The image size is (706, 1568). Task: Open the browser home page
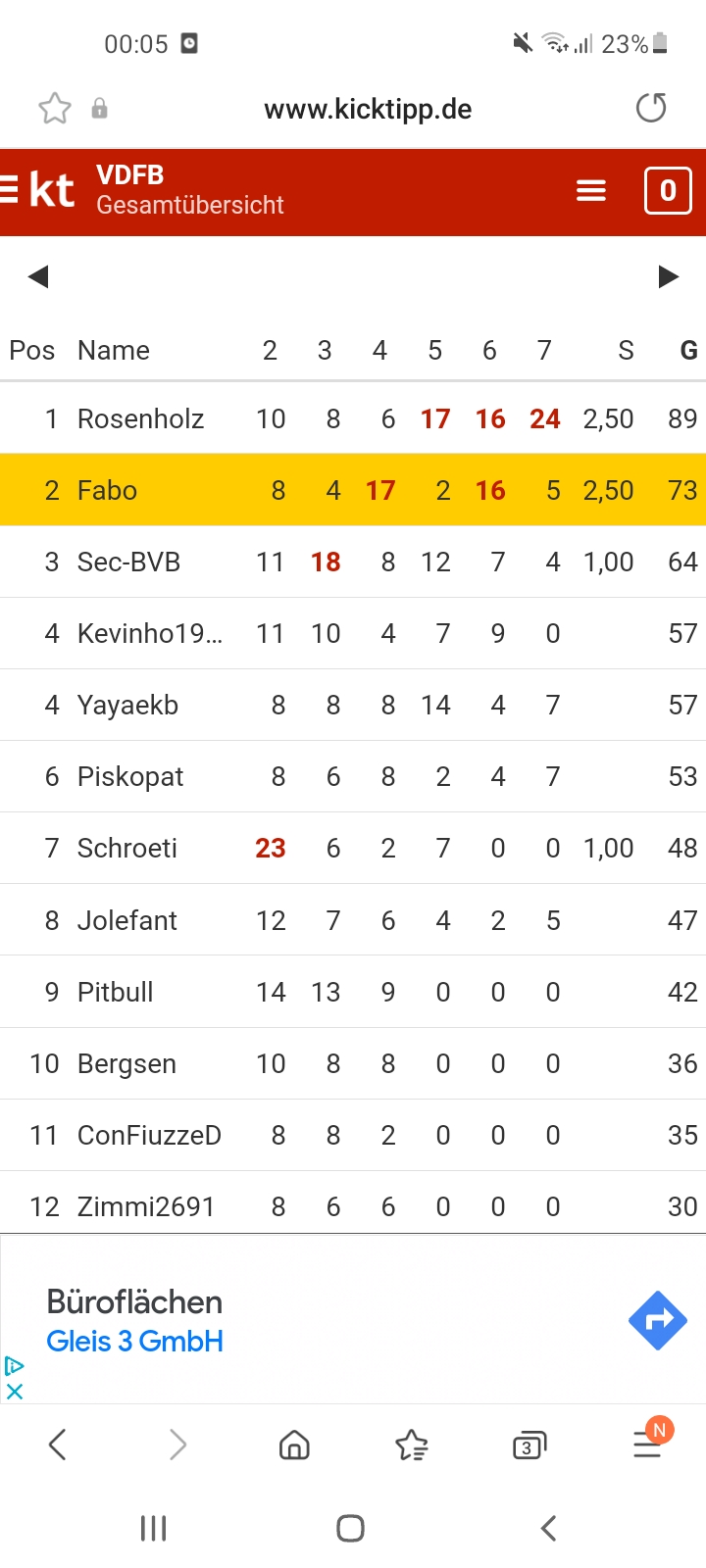(294, 1445)
